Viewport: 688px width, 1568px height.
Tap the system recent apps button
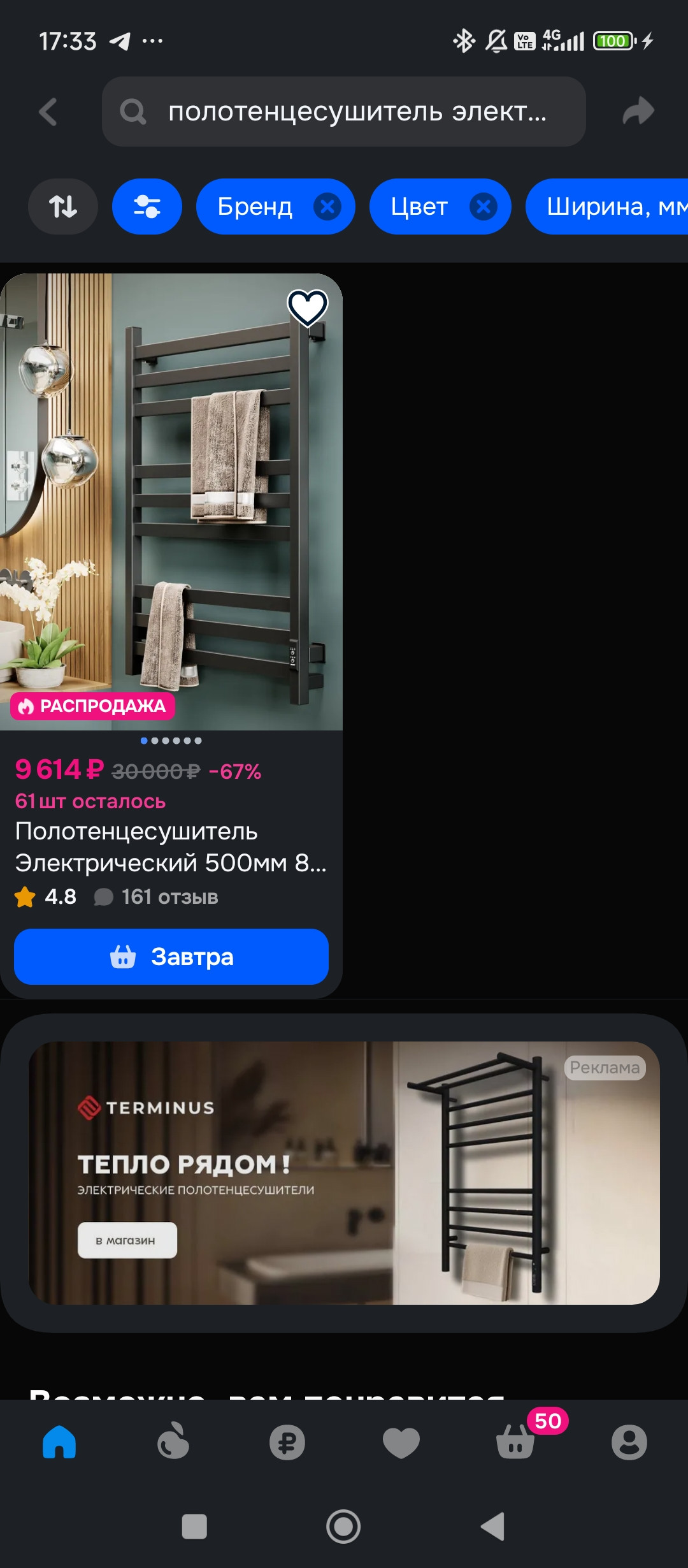tap(194, 1527)
